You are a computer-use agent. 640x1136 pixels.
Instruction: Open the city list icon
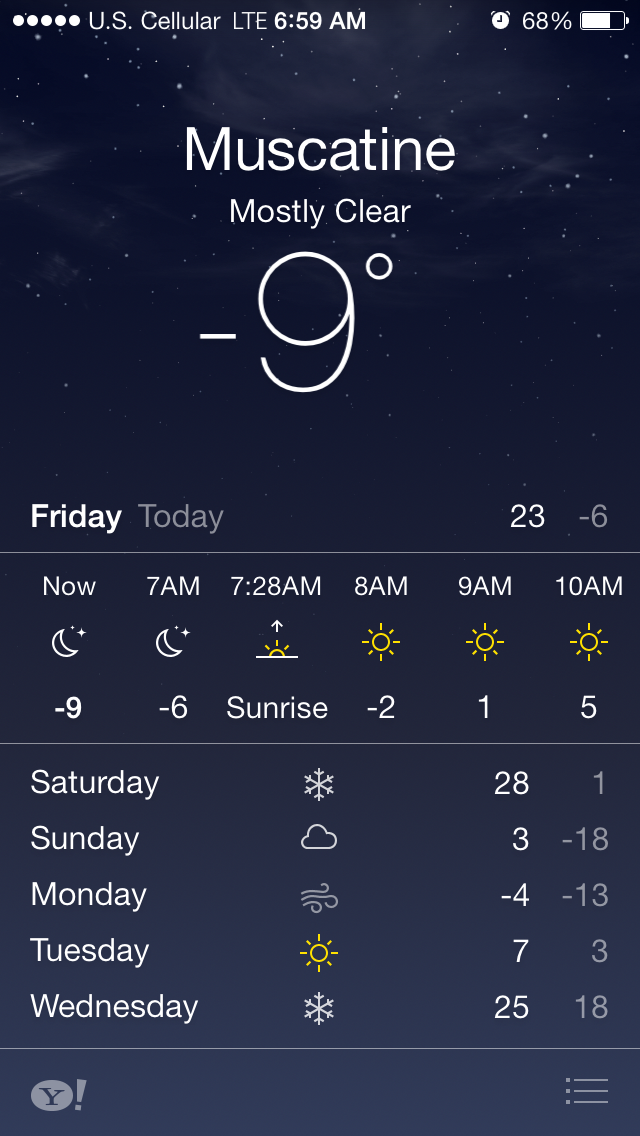587,1091
